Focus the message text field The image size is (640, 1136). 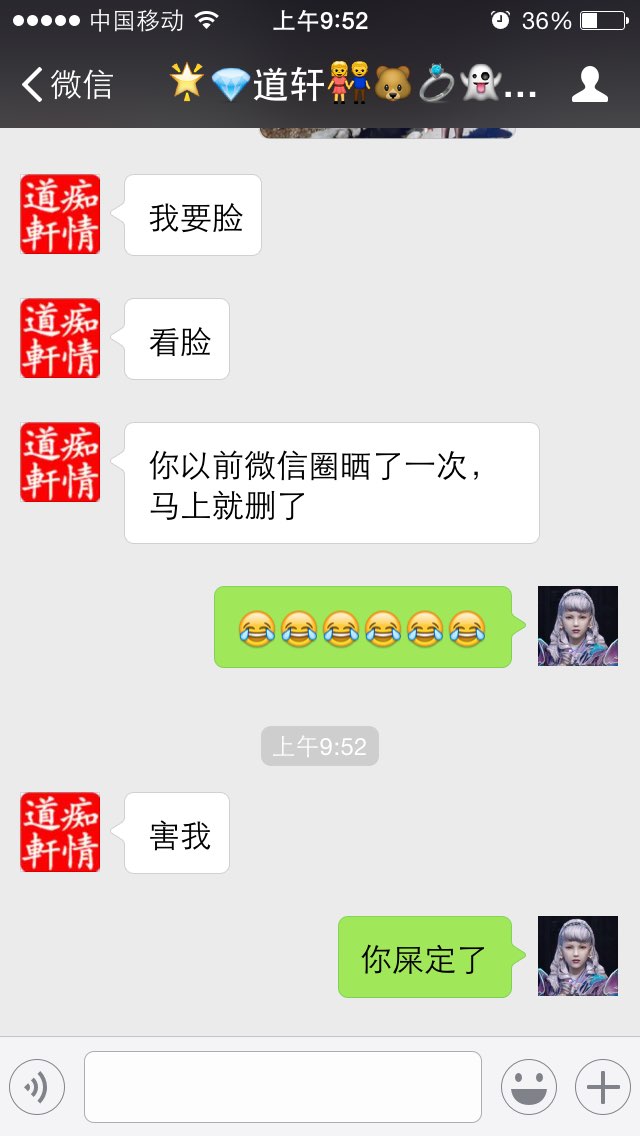[x=283, y=1086]
